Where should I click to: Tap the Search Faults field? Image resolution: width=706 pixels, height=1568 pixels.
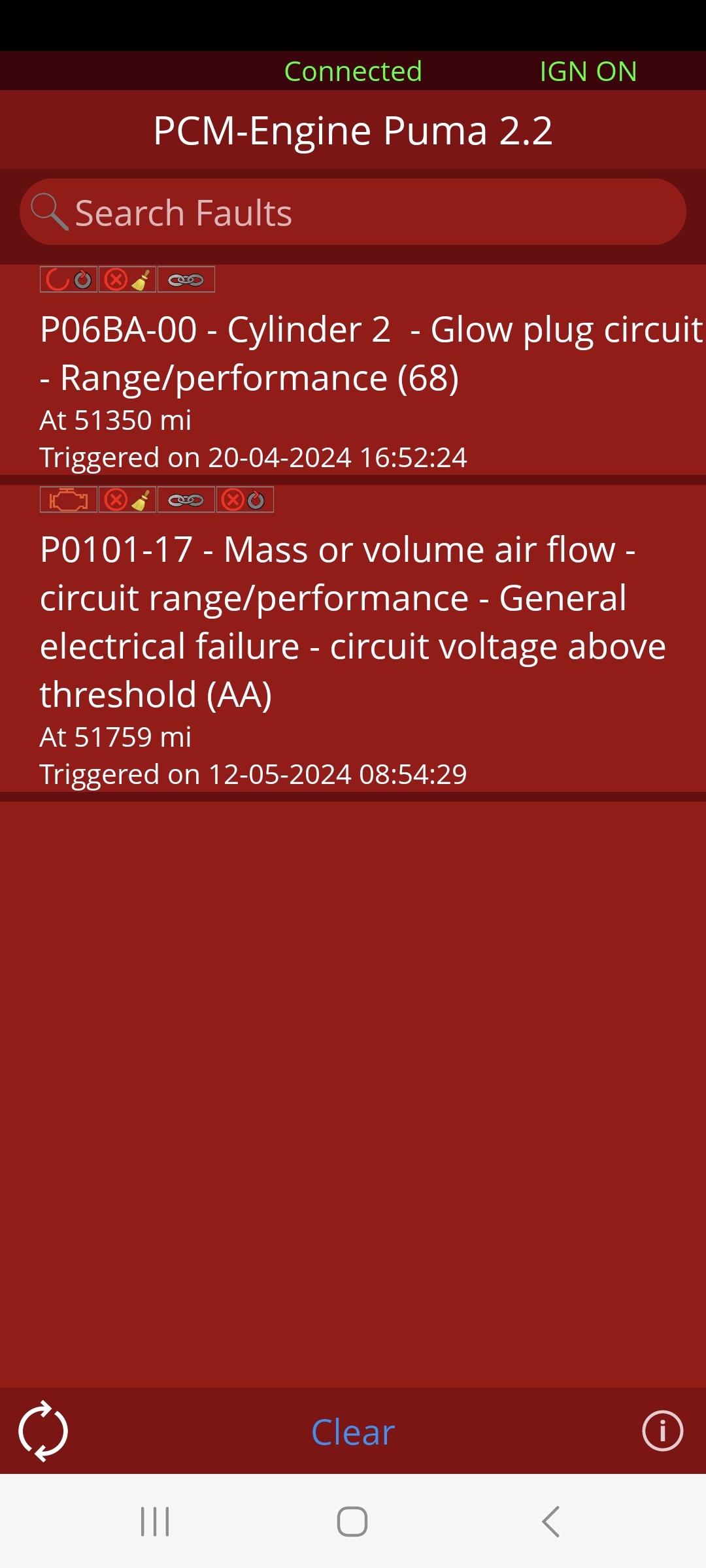click(x=353, y=212)
